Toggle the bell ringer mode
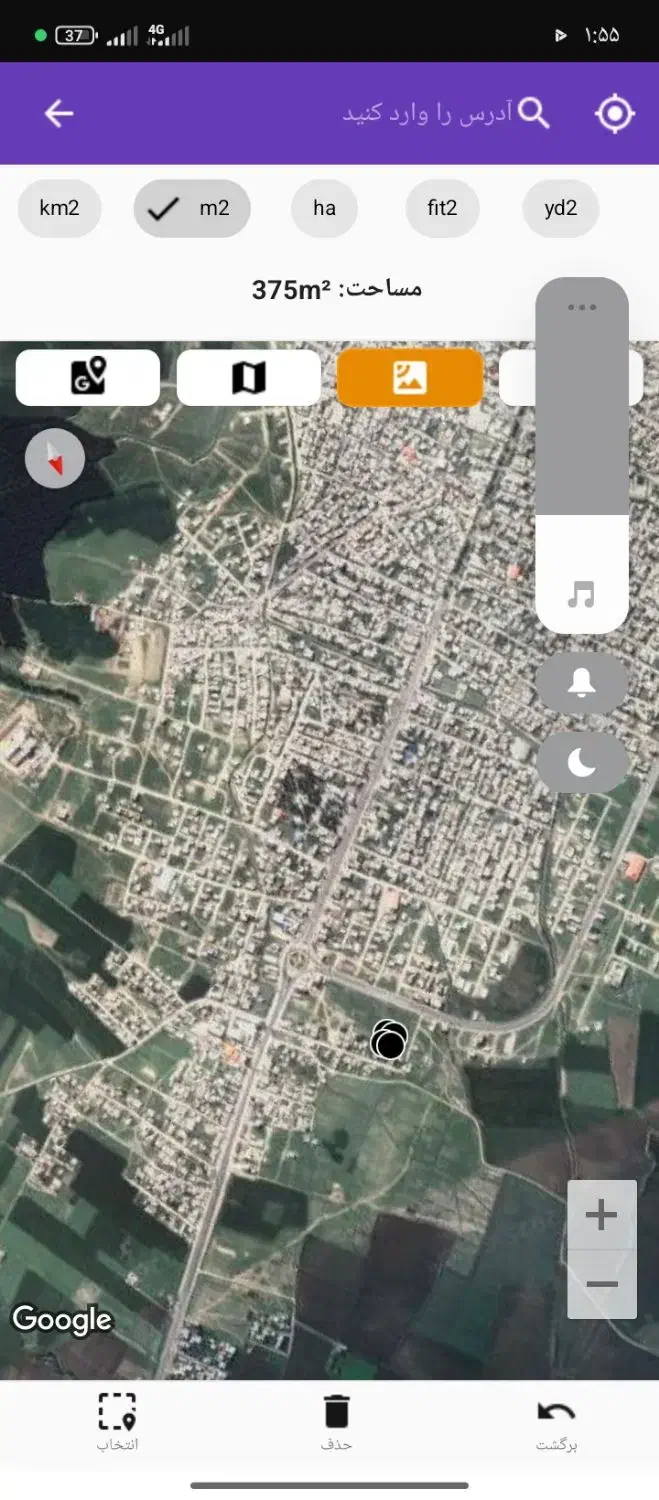Screen dimensions: 659x1500 click(582, 683)
